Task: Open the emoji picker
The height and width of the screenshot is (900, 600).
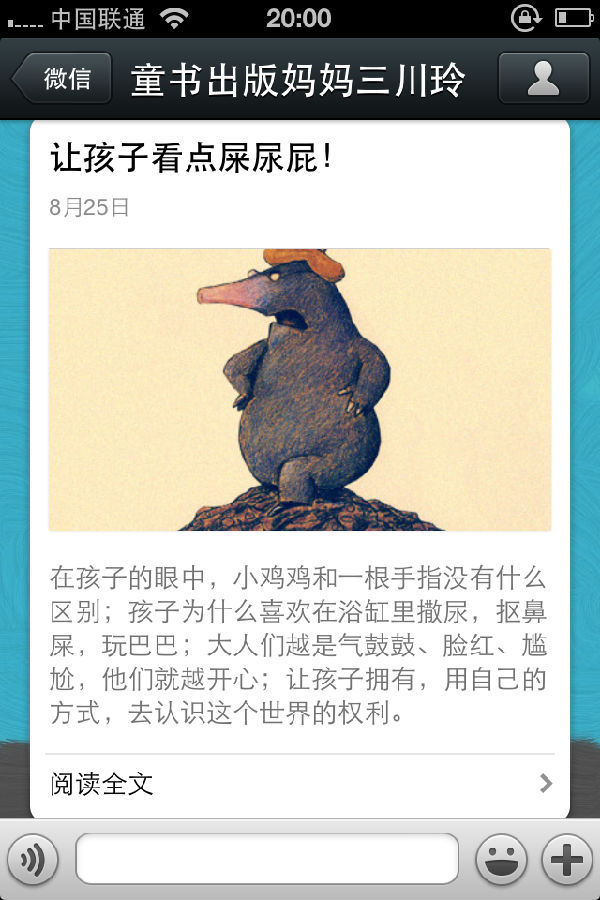Action: (x=501, y=859)
